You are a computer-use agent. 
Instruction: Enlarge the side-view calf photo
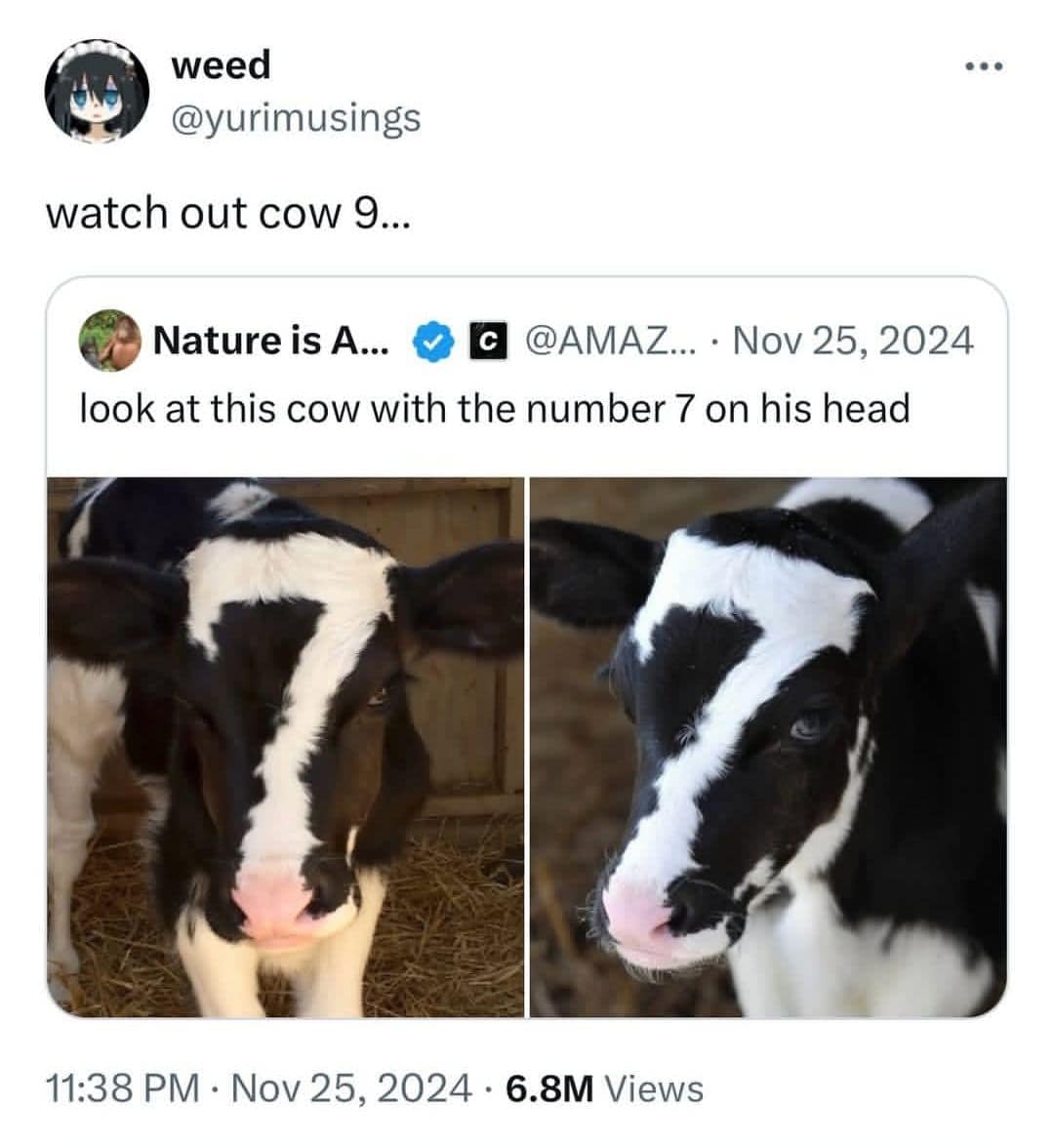tap(767, 747)
